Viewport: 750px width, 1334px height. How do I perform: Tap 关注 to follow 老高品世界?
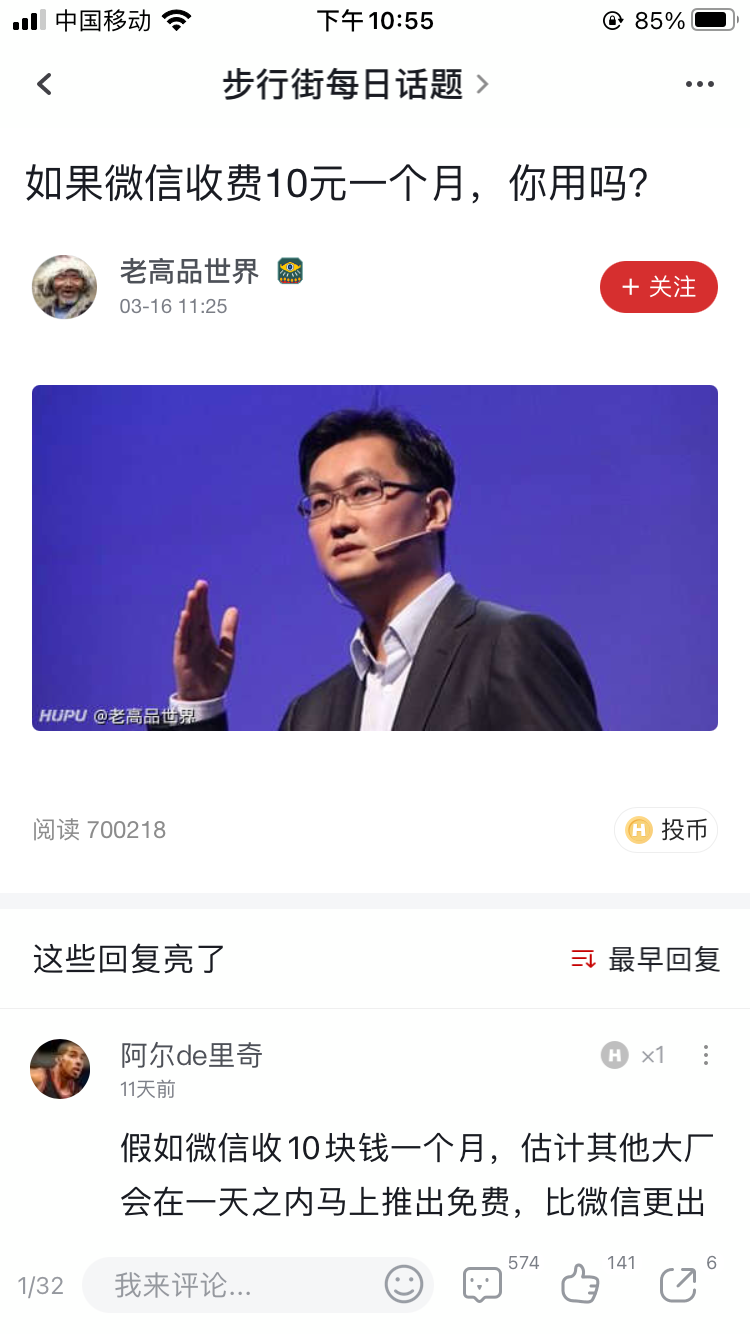click(658, 287)
